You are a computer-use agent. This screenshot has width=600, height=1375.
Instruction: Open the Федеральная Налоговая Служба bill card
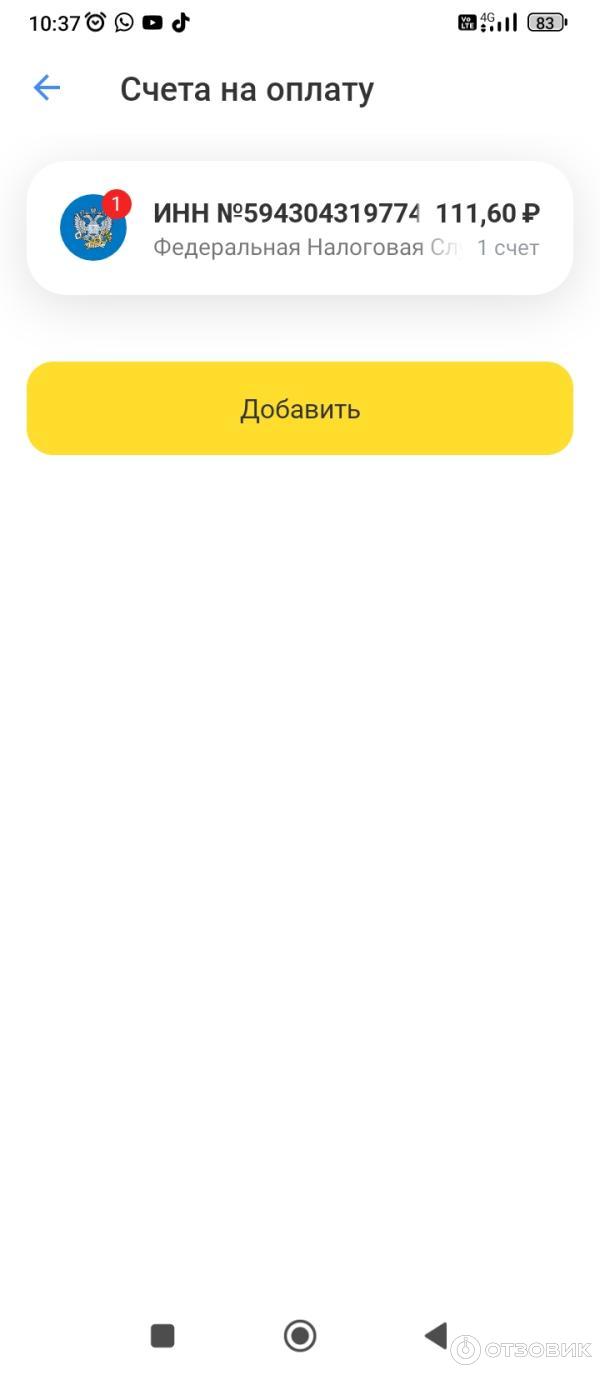point(300,228)
